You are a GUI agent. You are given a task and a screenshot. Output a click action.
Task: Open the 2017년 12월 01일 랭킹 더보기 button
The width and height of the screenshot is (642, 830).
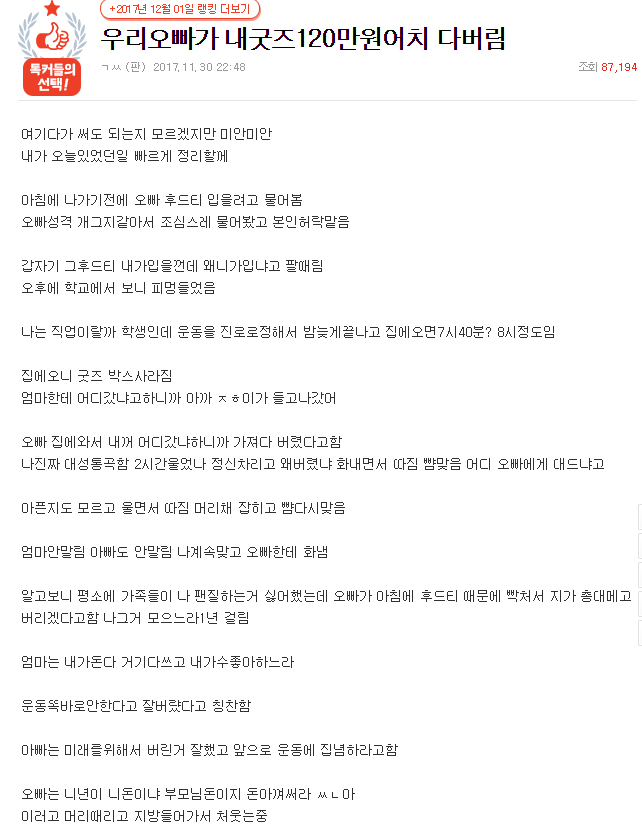[x=180, y=9]
